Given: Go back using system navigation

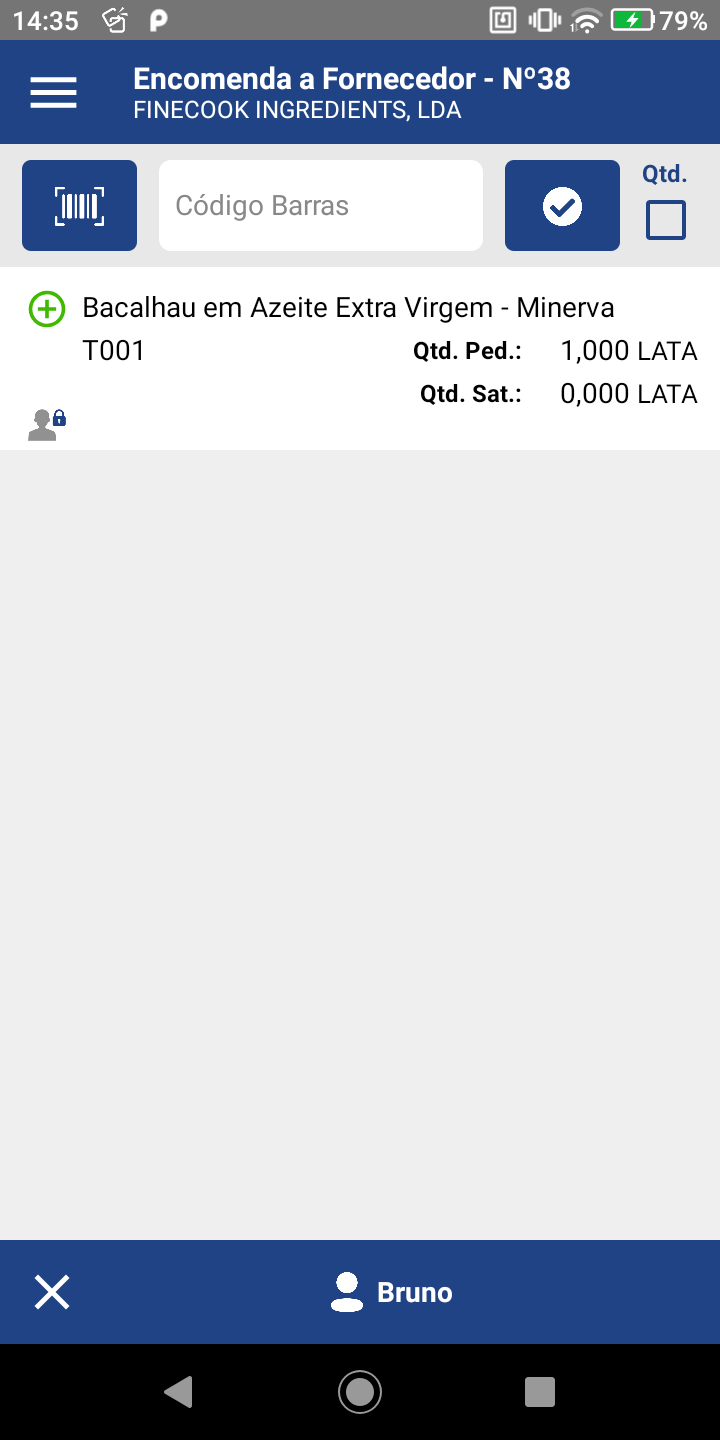Looking at the screenshot, I should click(178, 1391).
